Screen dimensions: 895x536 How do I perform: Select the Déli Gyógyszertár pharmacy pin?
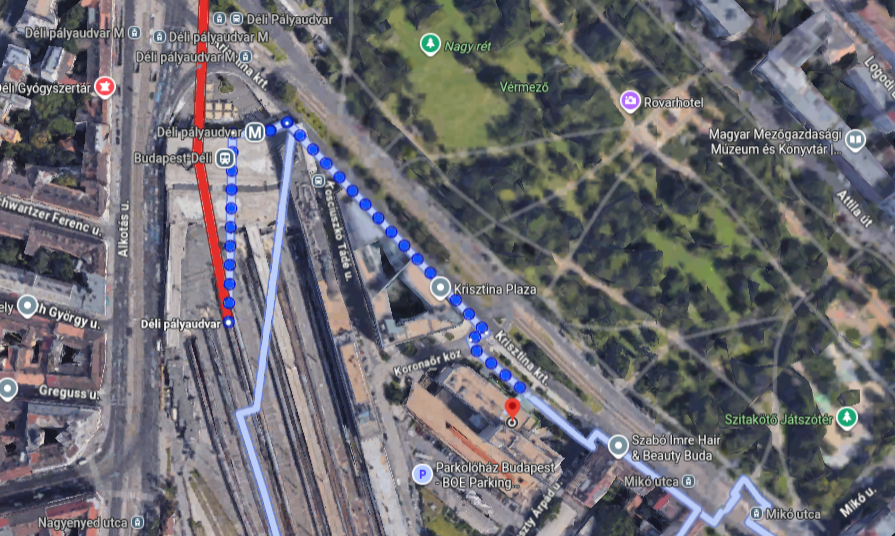tap(104, 88)
